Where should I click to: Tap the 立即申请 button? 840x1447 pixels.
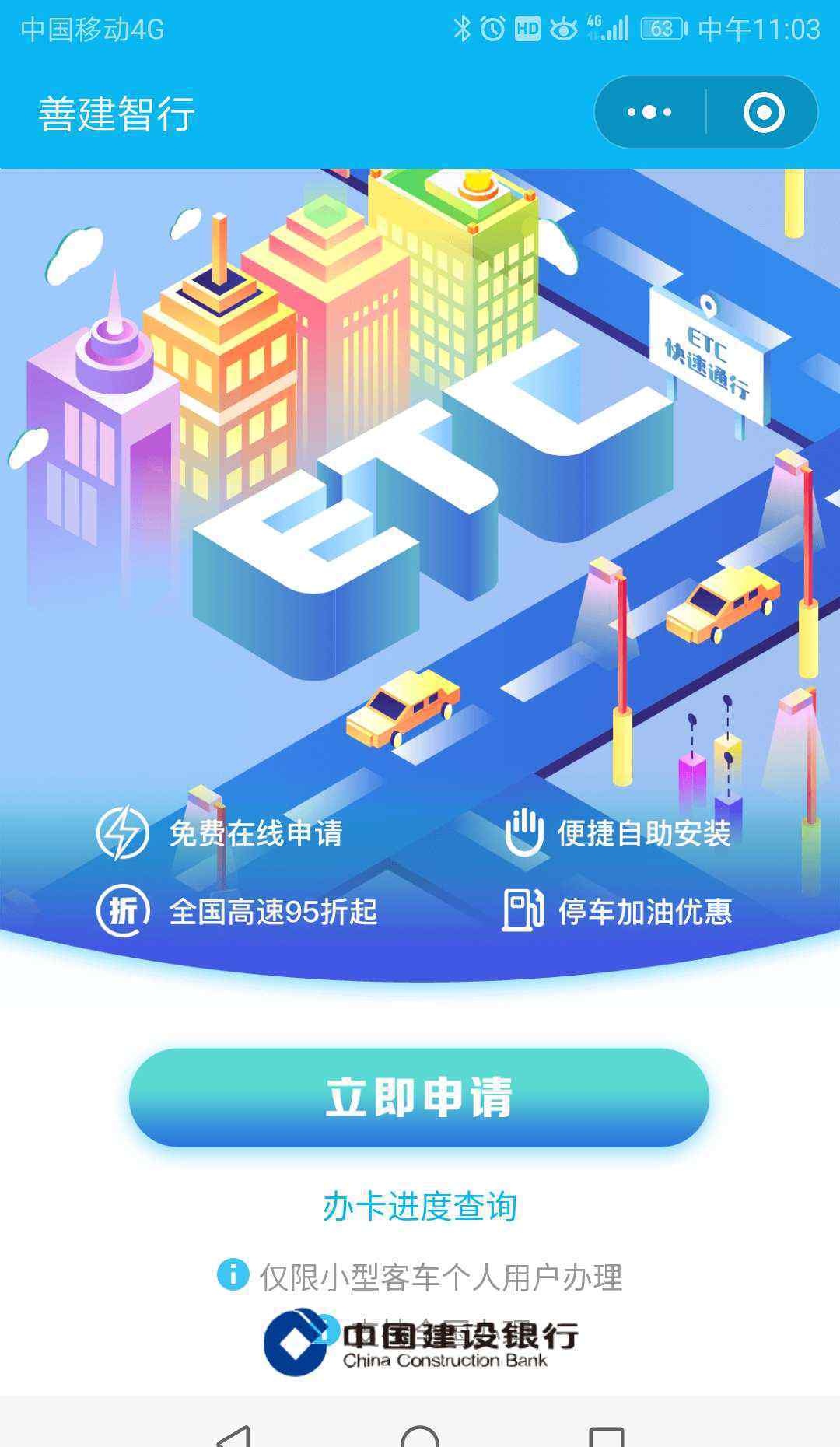tap(419, 1097)
